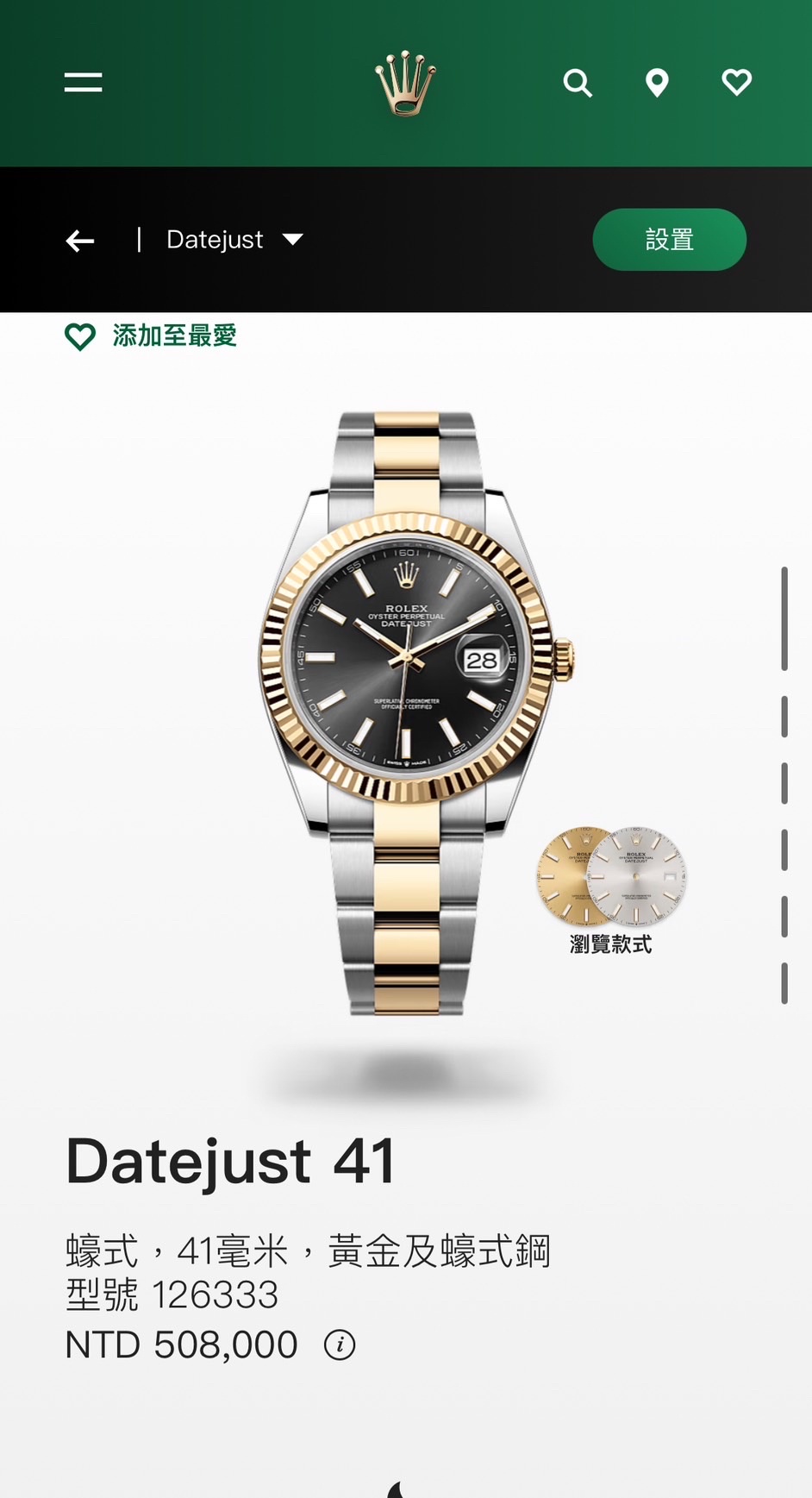View favorites via header heart icon
The height and width of the screenshot is (1498, 812).
tap(736, 83)
